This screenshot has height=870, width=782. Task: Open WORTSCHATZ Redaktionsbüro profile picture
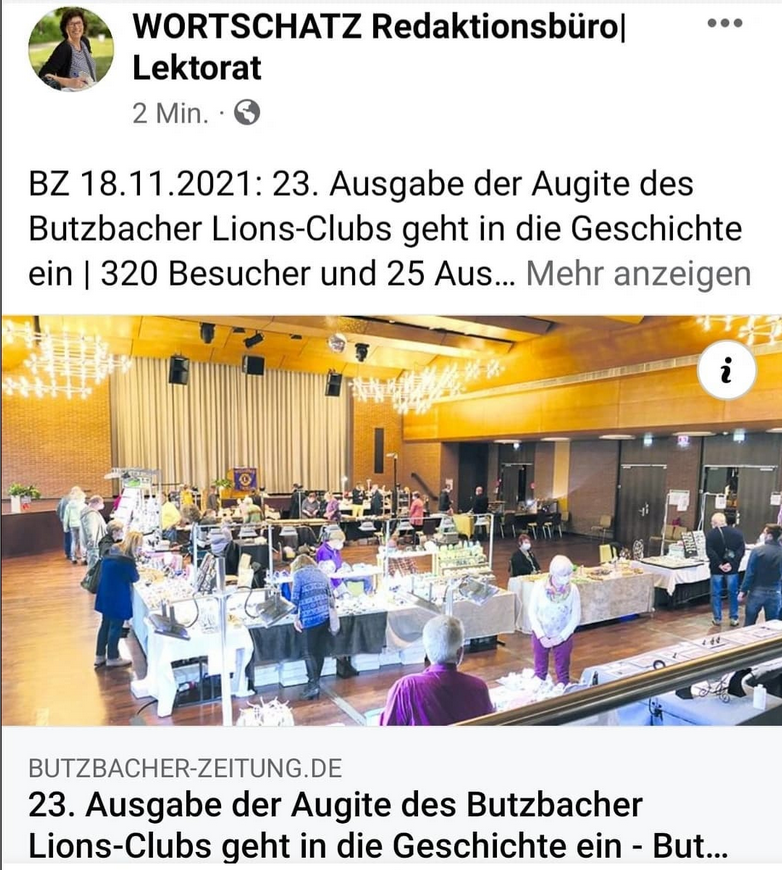click(x=71, y=49)
